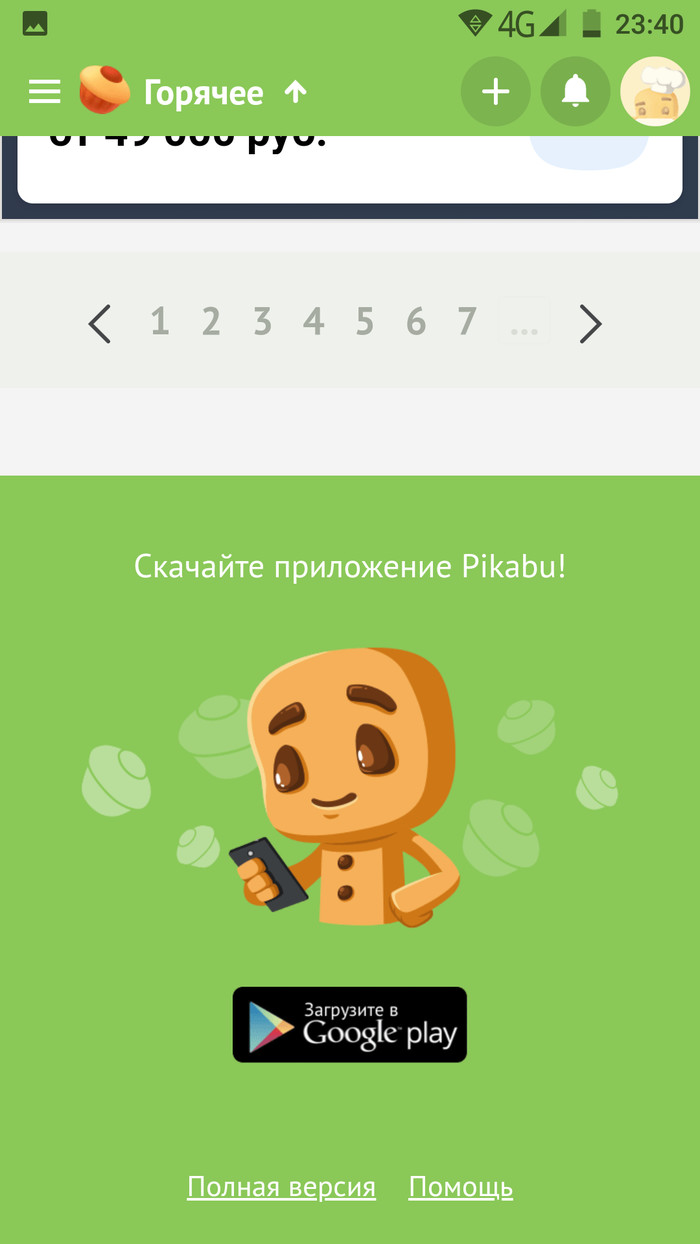The width and height of the screenshot is (700, 1244).
Task: Go to the previous page arrow
Action: click(x=99, y=323)
